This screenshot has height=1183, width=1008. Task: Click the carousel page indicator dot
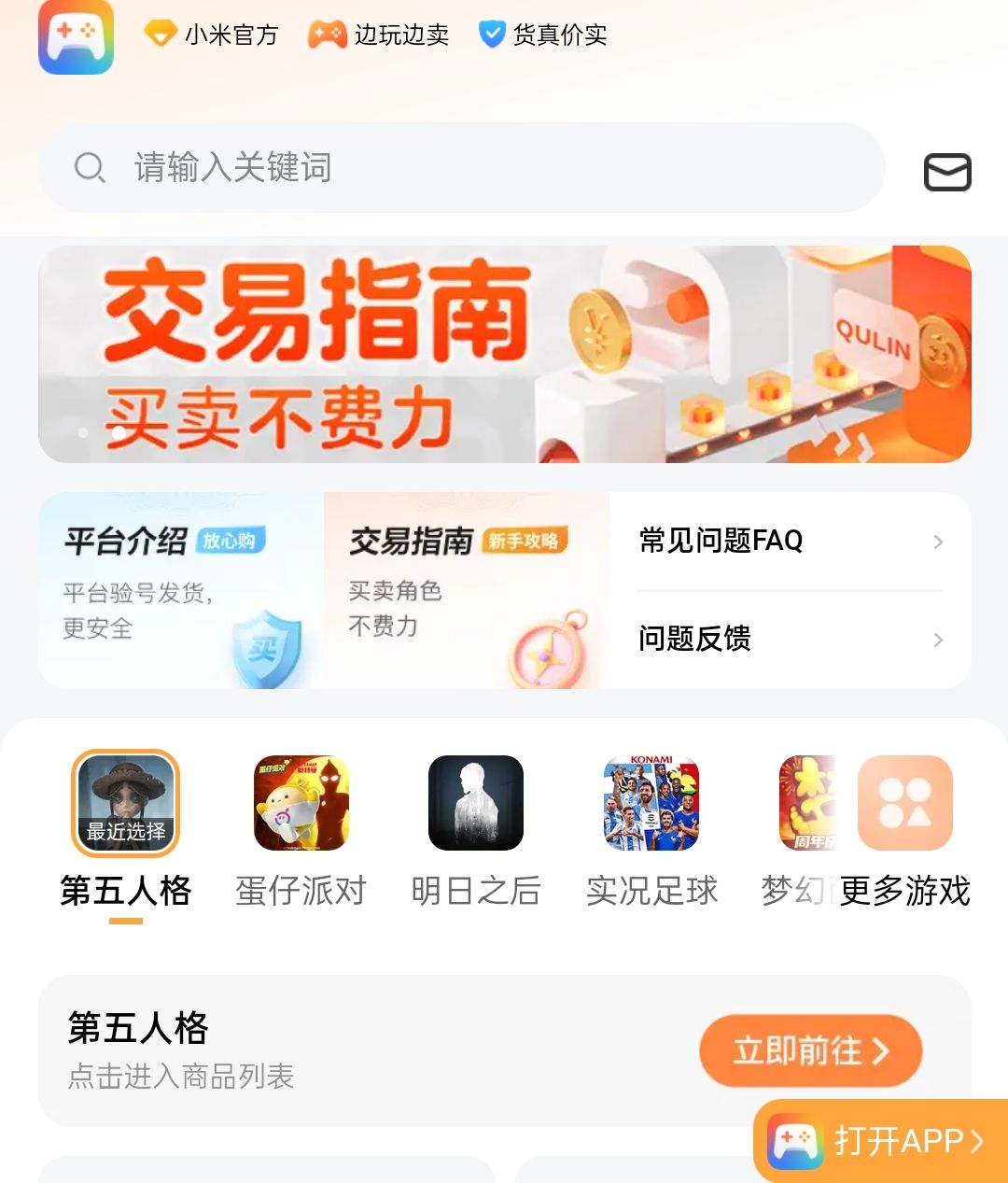tap(119, 432)
